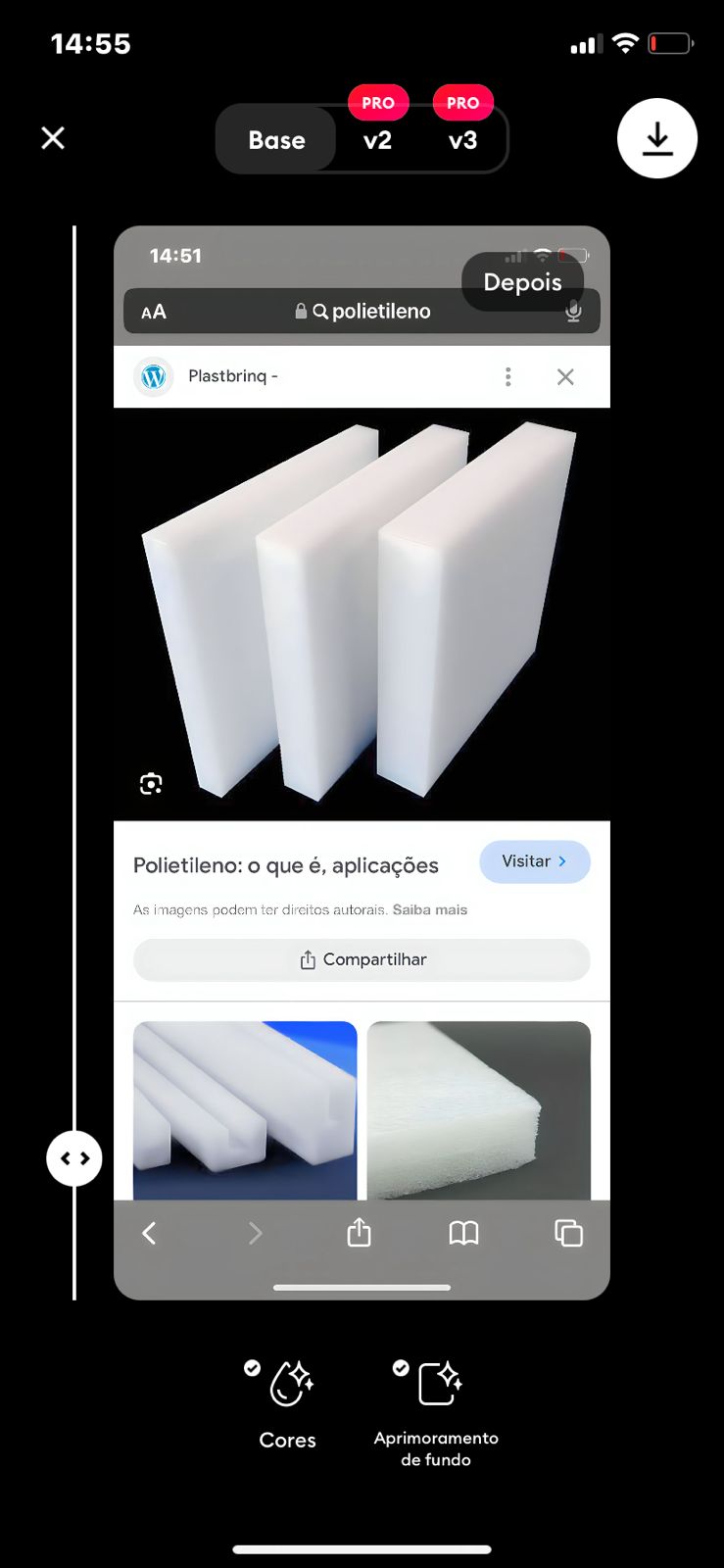The height and width of the screenshot is (1568, 724).
Task: Switch to the v3 PRO version
Action: click(462, 140)
